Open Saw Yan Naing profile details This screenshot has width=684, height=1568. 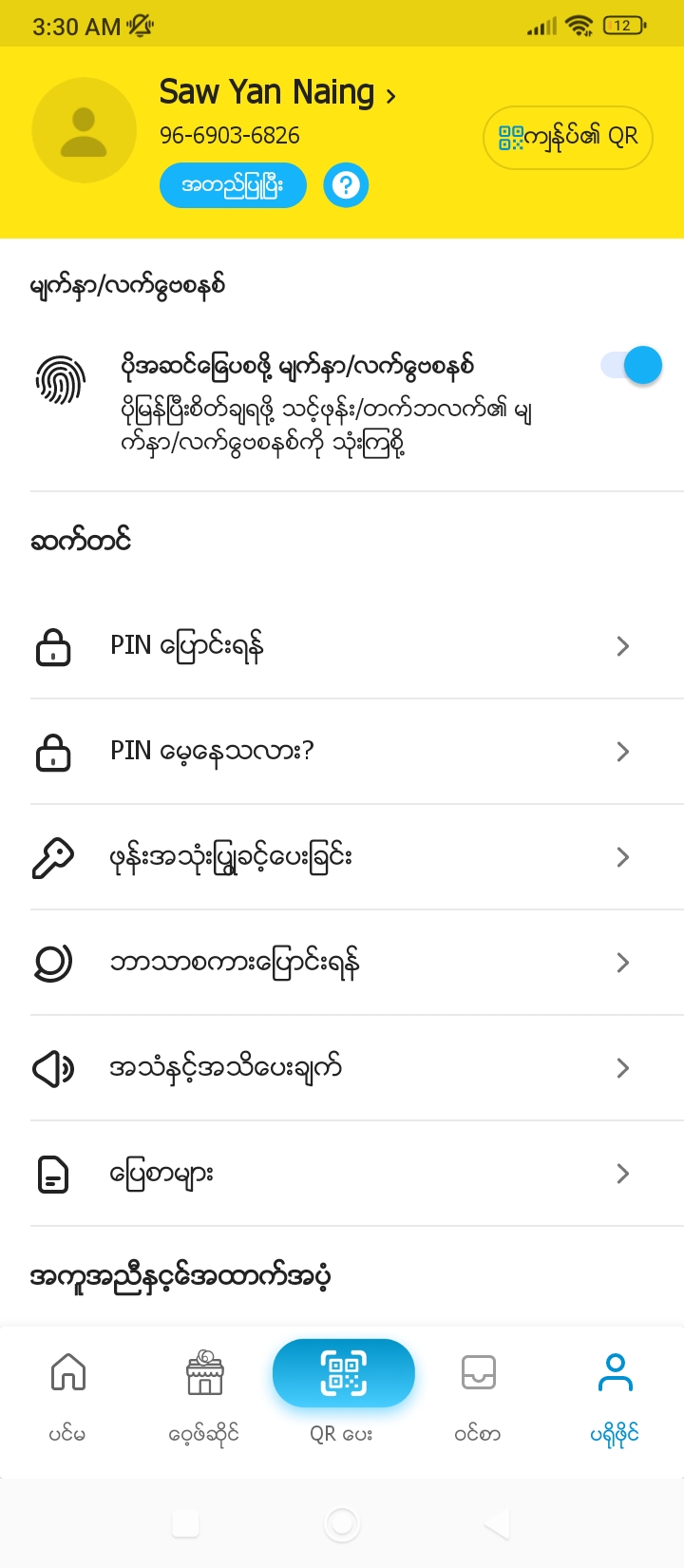tap(276, 93)
